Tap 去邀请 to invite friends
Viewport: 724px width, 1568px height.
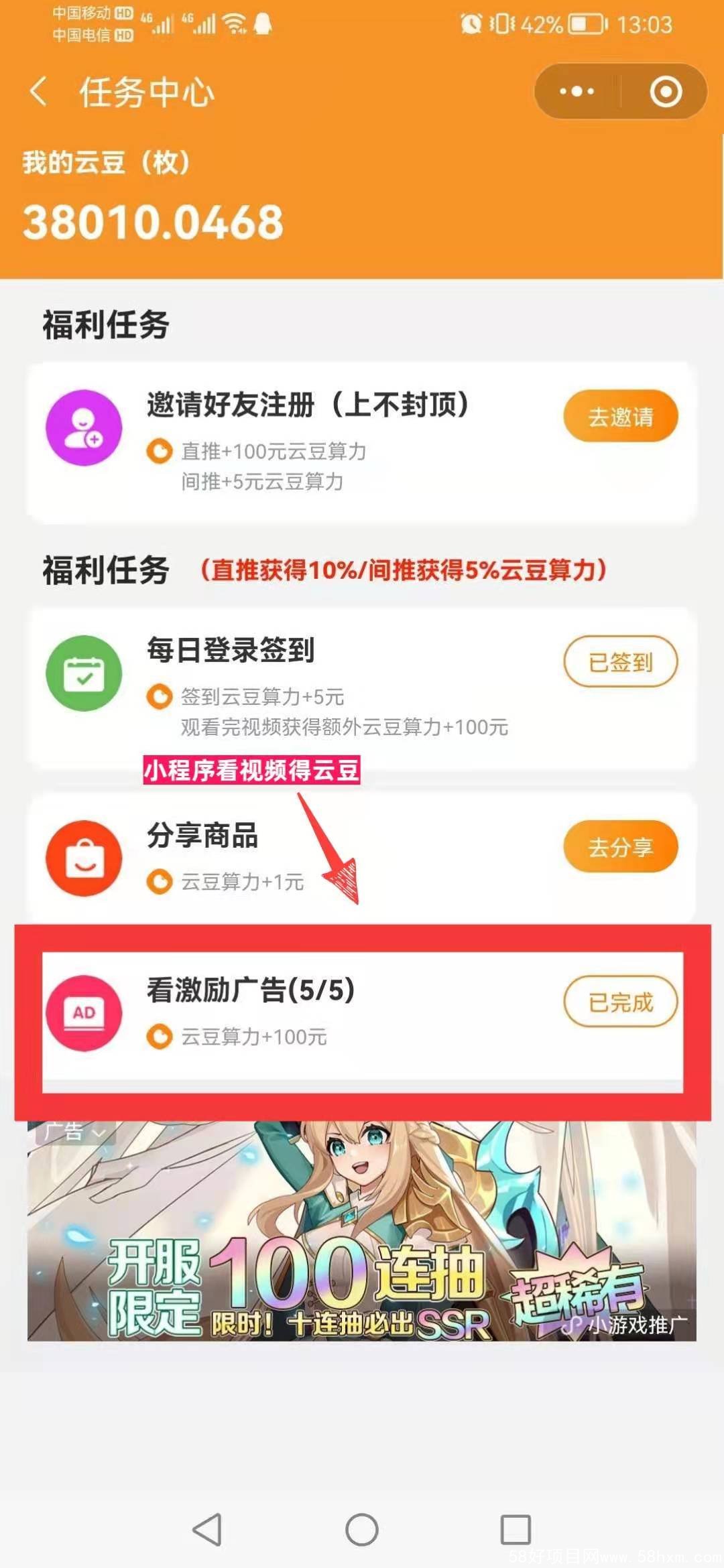[x=620, y=416]
